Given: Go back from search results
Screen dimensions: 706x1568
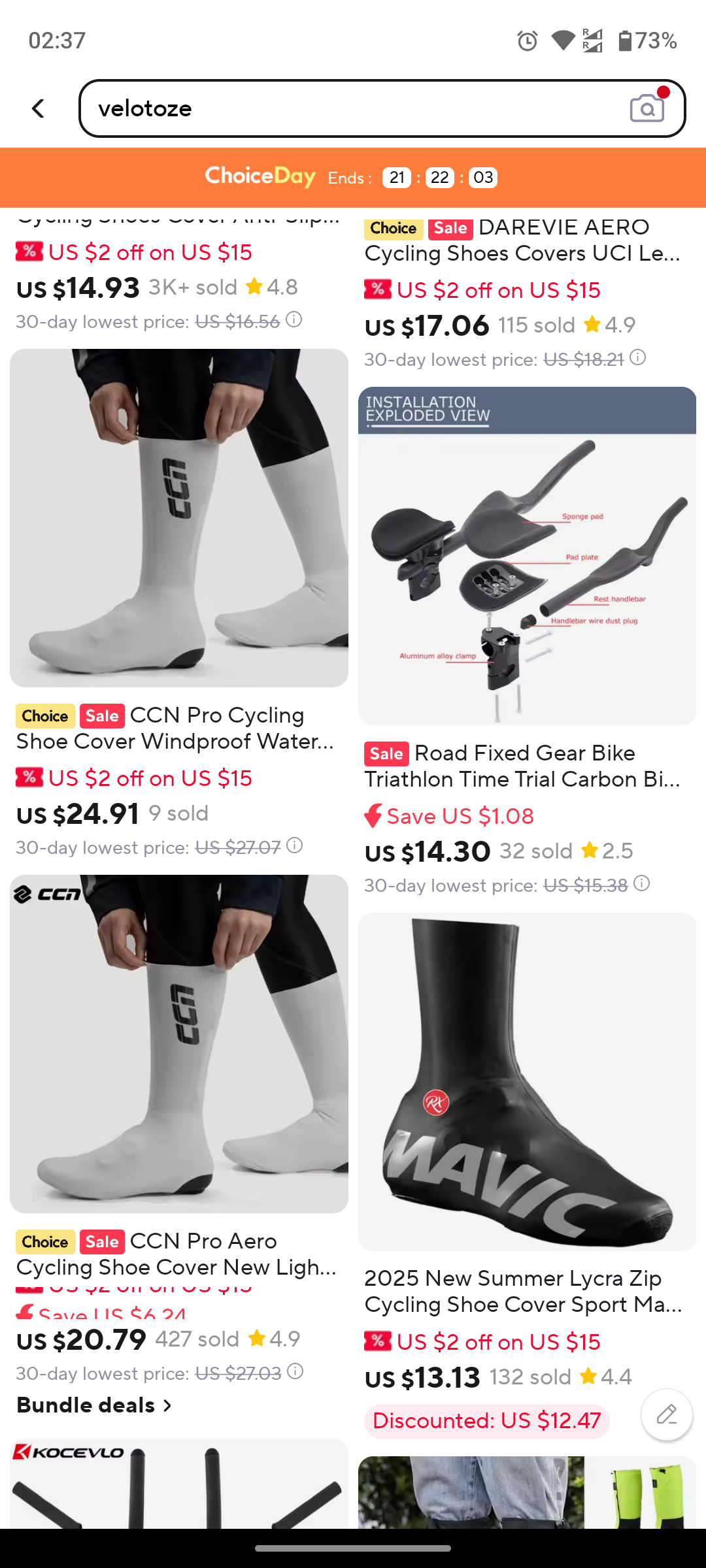Looking at the screenshot, I should [39, 108].
